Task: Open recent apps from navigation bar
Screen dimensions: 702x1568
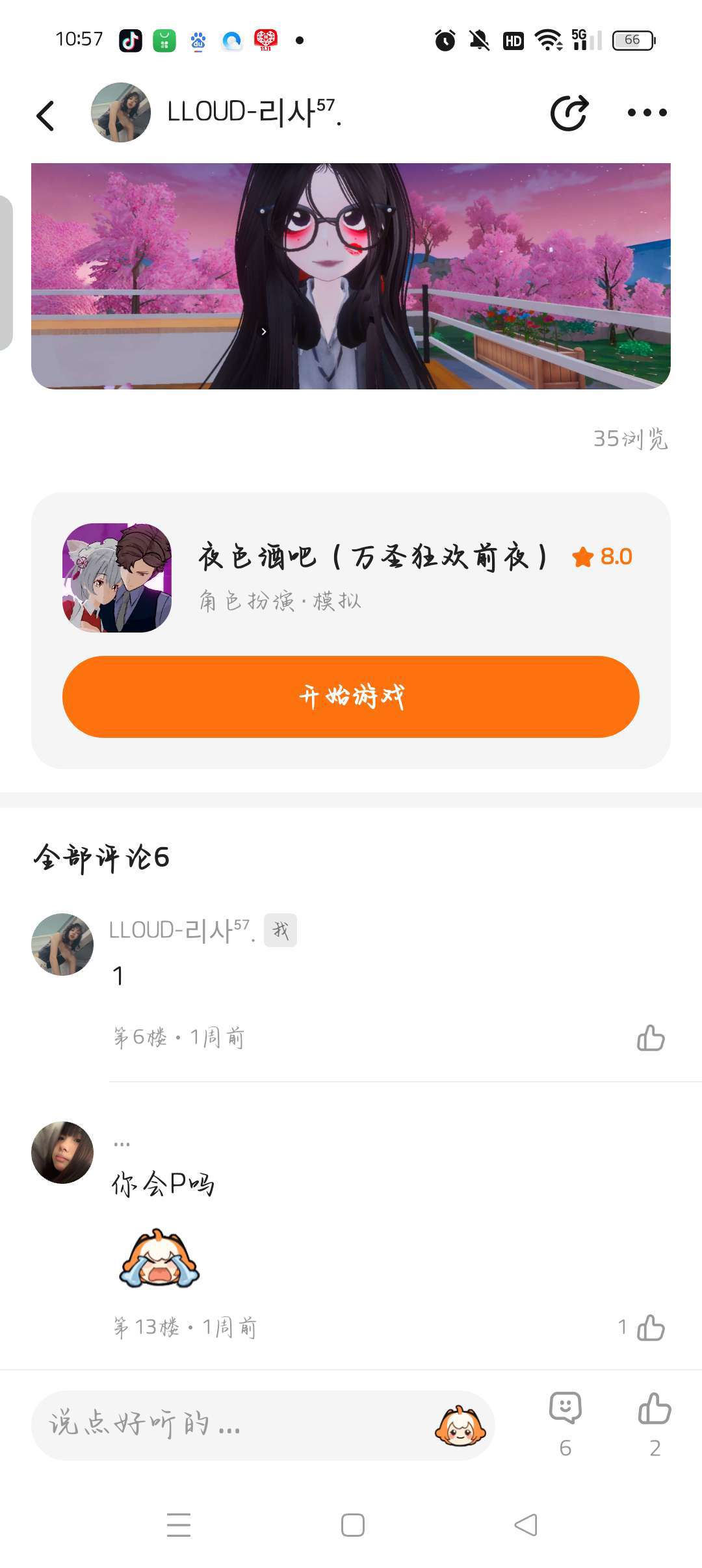Action: (x=179, y=1525)
